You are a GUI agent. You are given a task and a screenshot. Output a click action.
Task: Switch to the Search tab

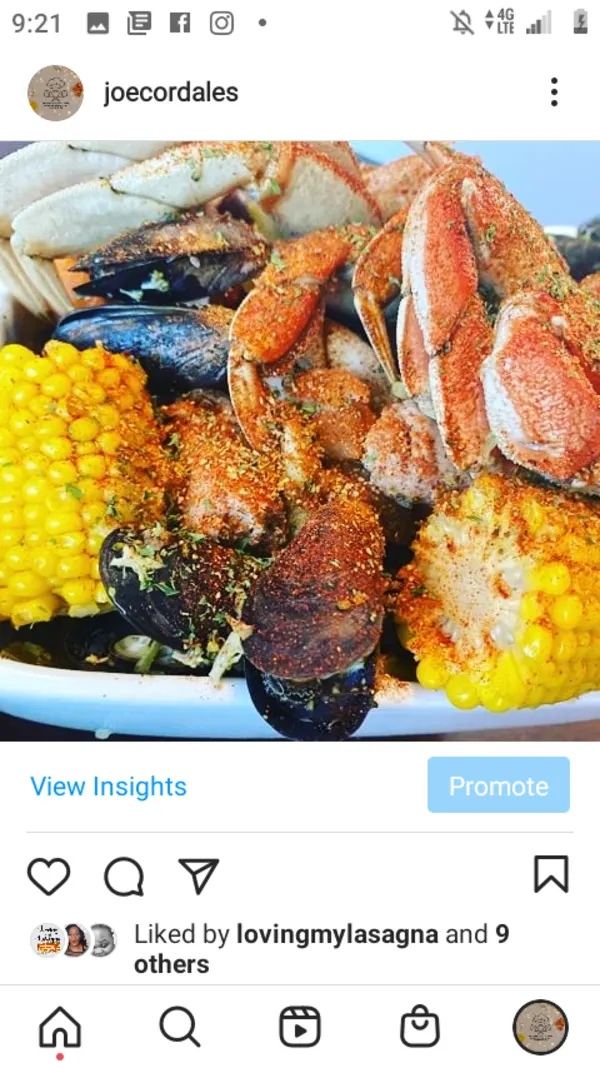click(x=180, y=1026)
